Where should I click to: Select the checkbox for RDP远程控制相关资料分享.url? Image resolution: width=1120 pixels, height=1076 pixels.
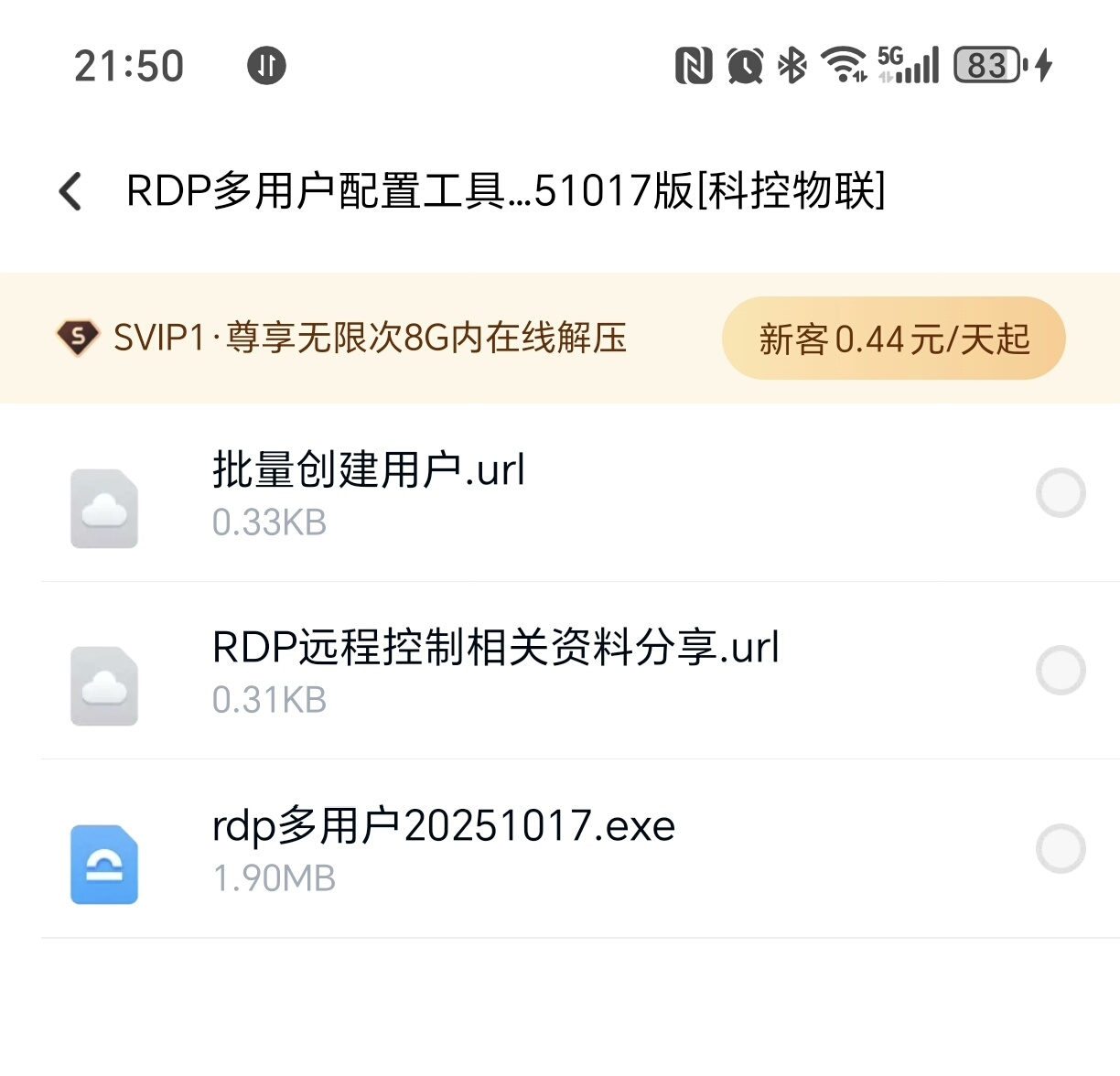[1061, 671]
